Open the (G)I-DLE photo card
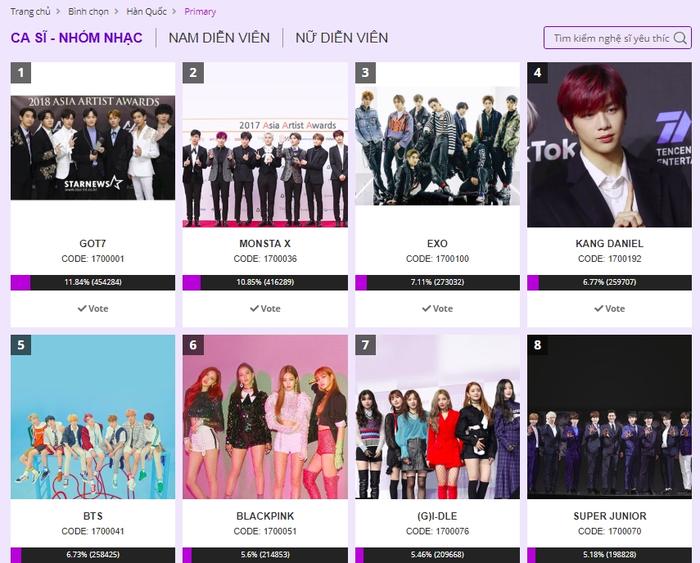 [x=437, y=417]
